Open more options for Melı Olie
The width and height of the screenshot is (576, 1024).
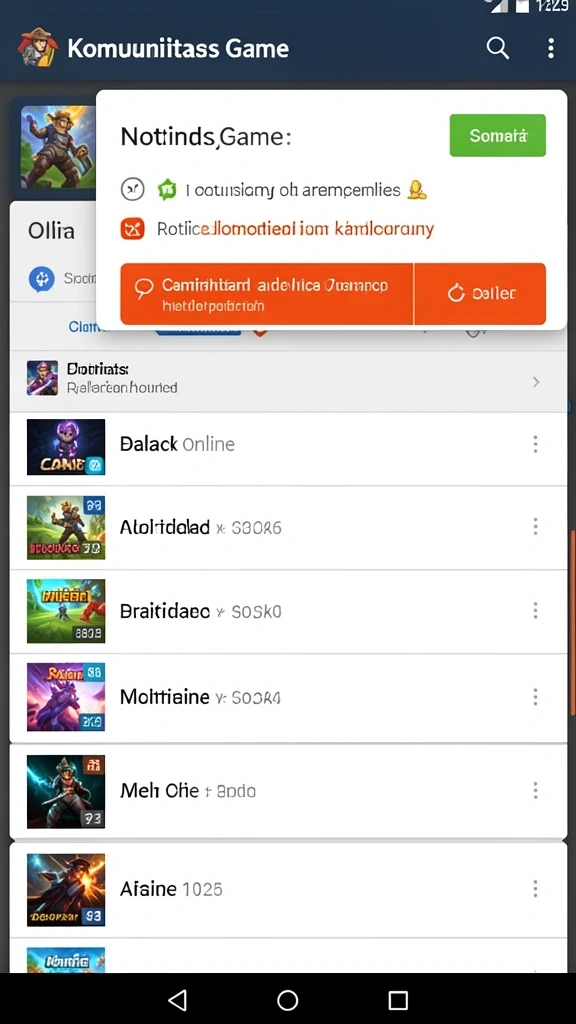point(535,791)
